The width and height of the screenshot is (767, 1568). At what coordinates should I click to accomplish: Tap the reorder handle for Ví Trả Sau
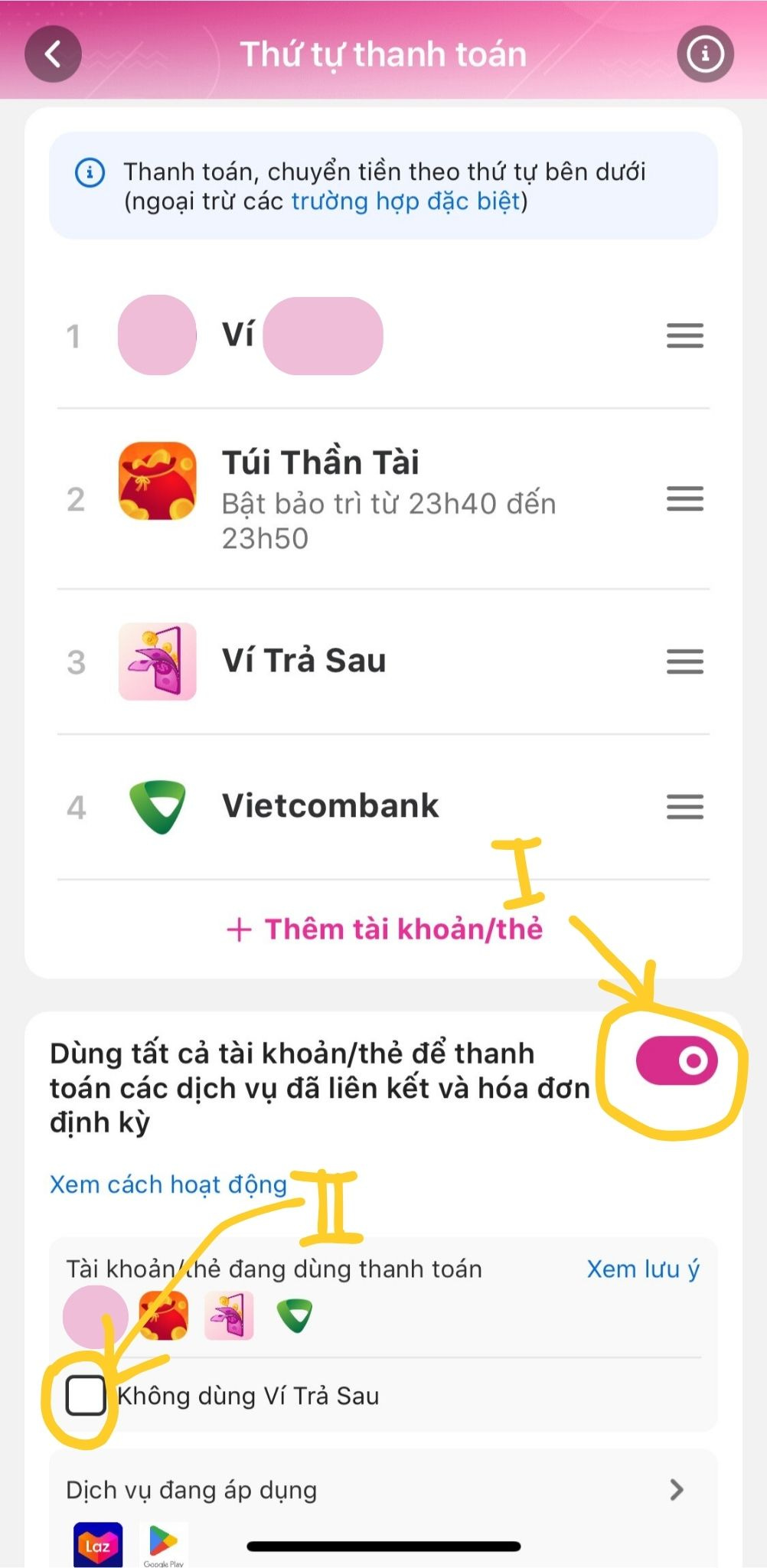click(684, 661)
